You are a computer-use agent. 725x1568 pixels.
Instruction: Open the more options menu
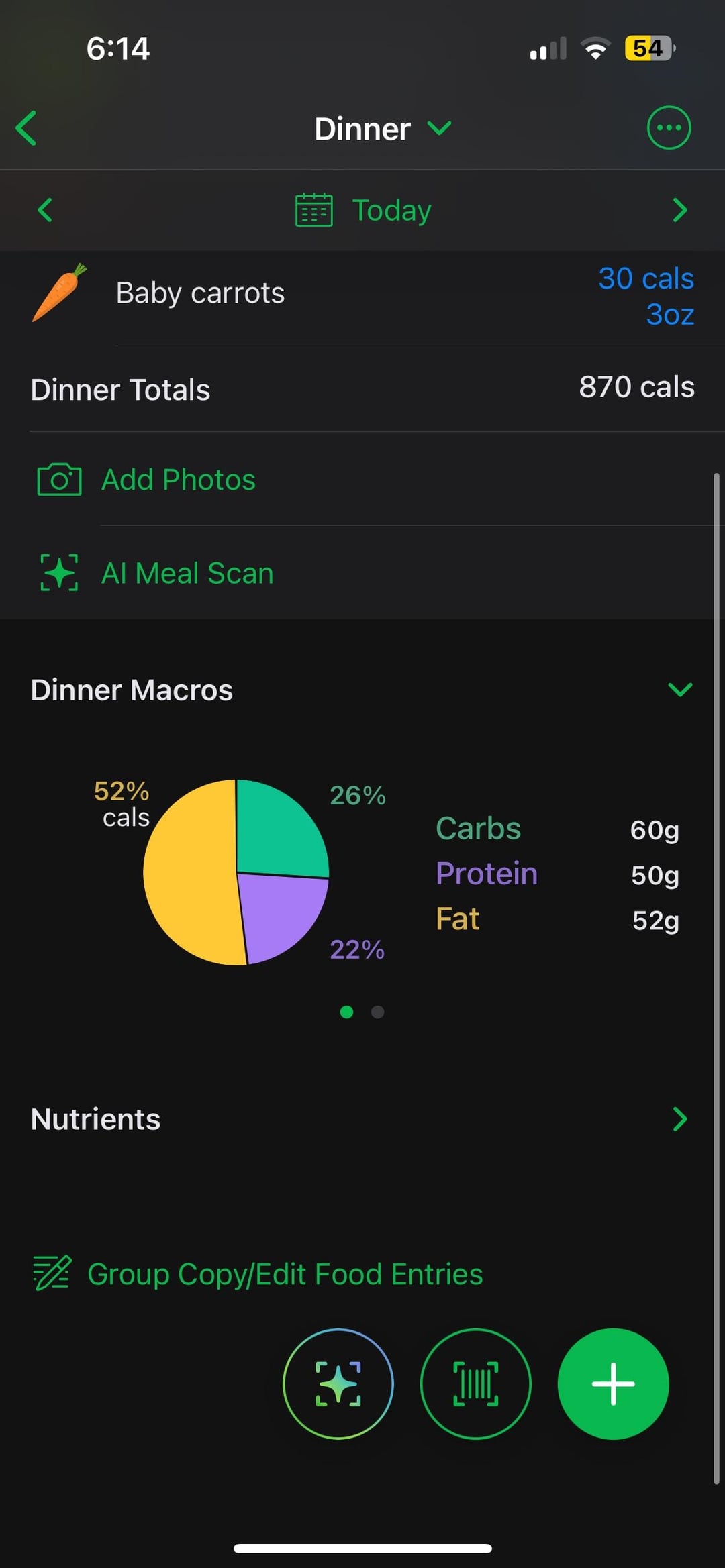(x=668, y=127)
